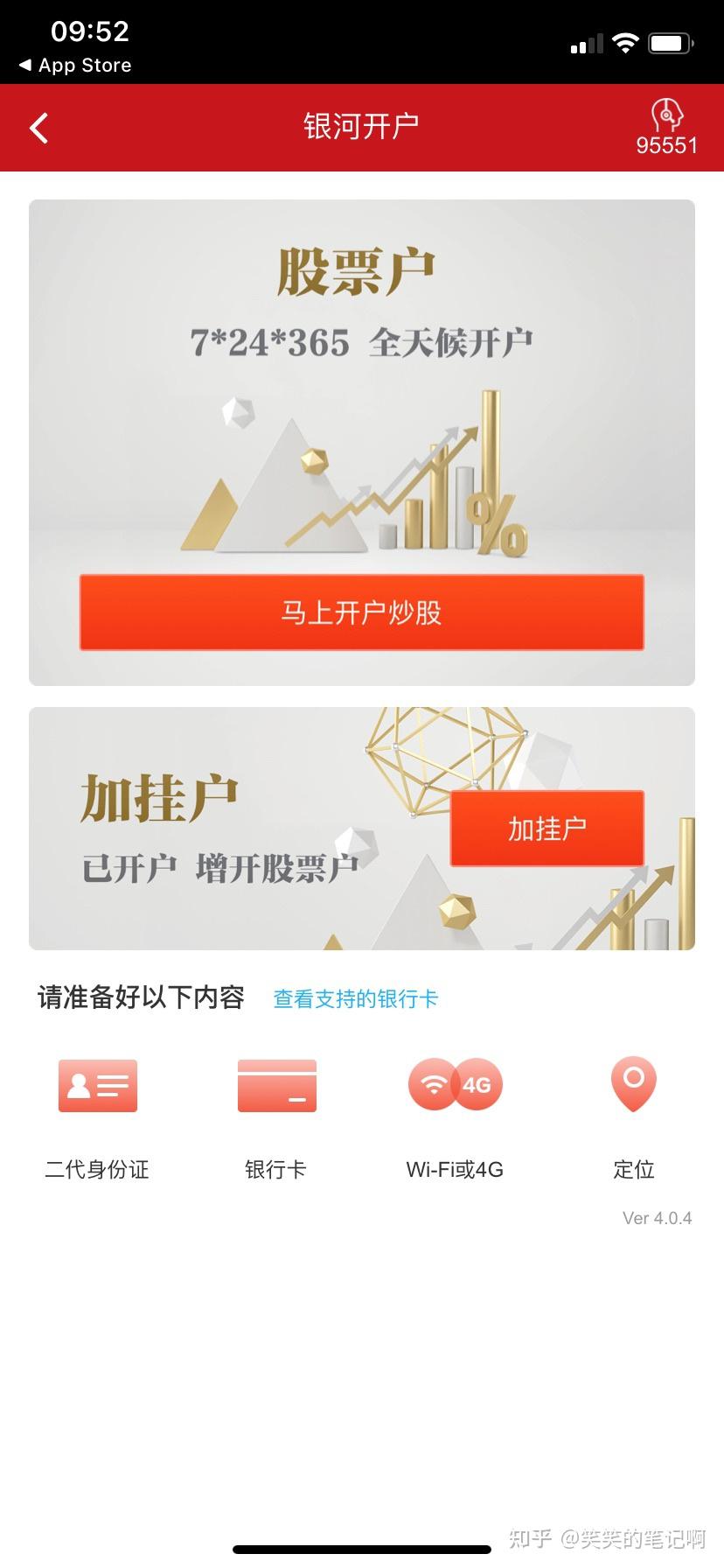This screenshot has height=1568, width=724.
Task: Call customer service 95551
Action: 666,129
